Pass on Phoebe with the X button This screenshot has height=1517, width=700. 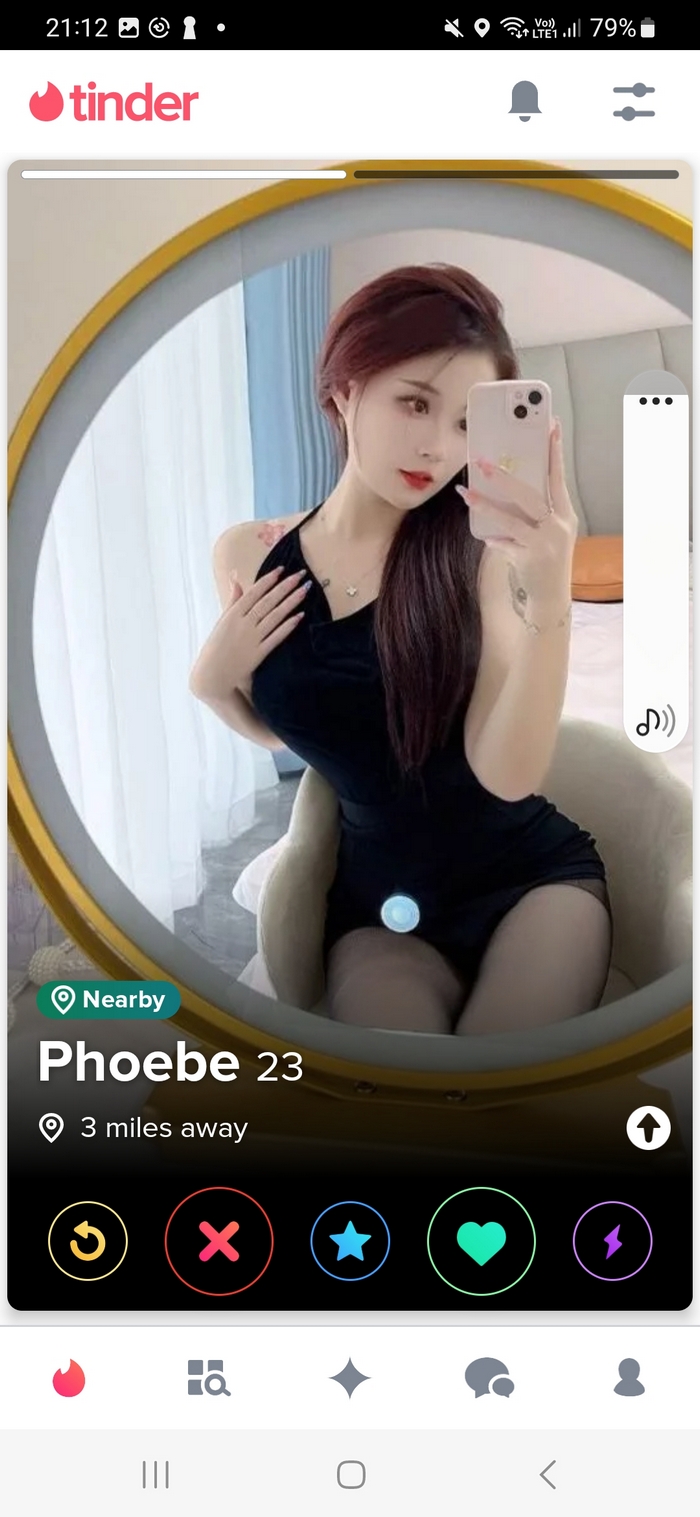219,1241
